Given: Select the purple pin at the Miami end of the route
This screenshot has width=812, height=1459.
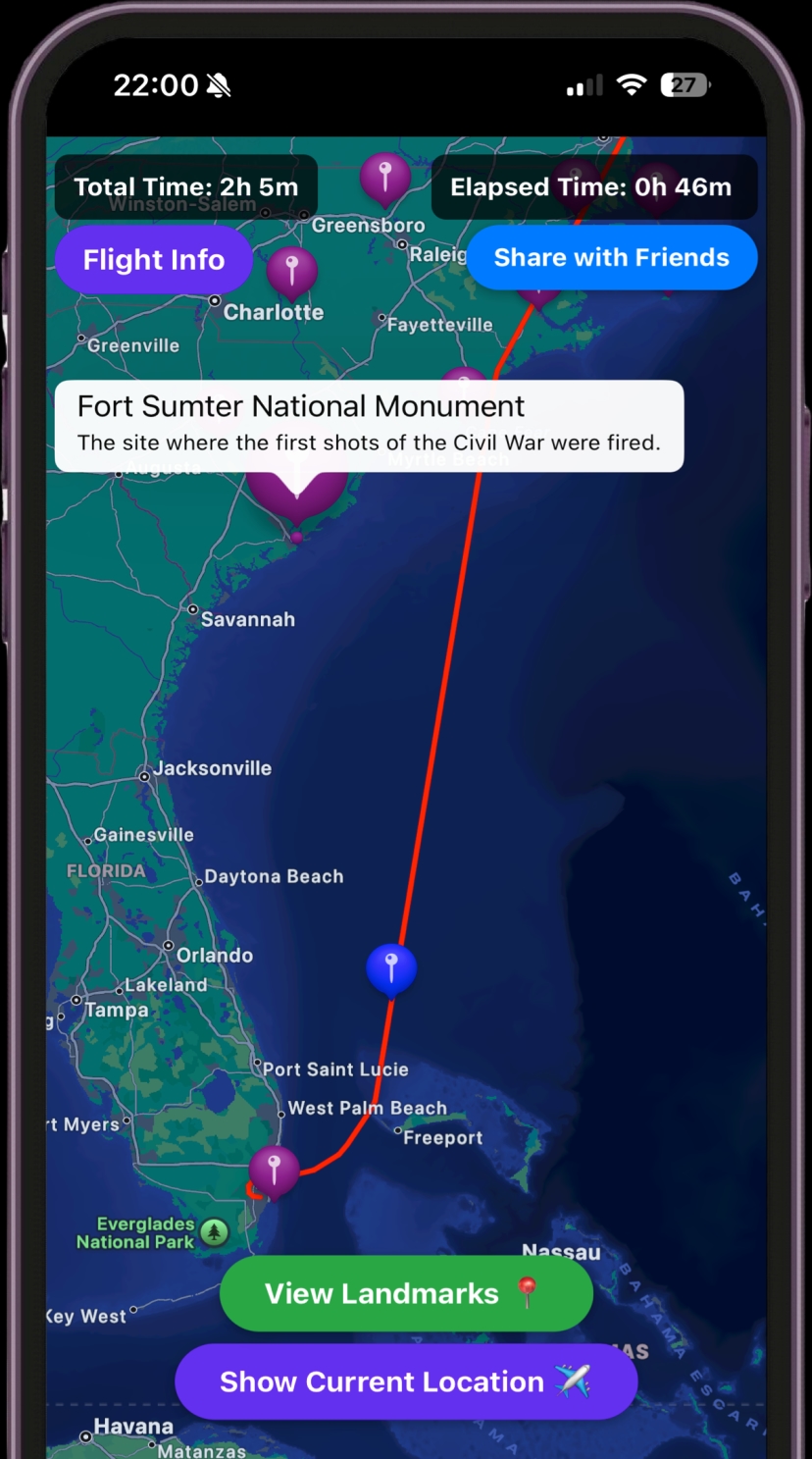Looking at the screenshot, I should pyautogui.click(x=274, y=1170).
